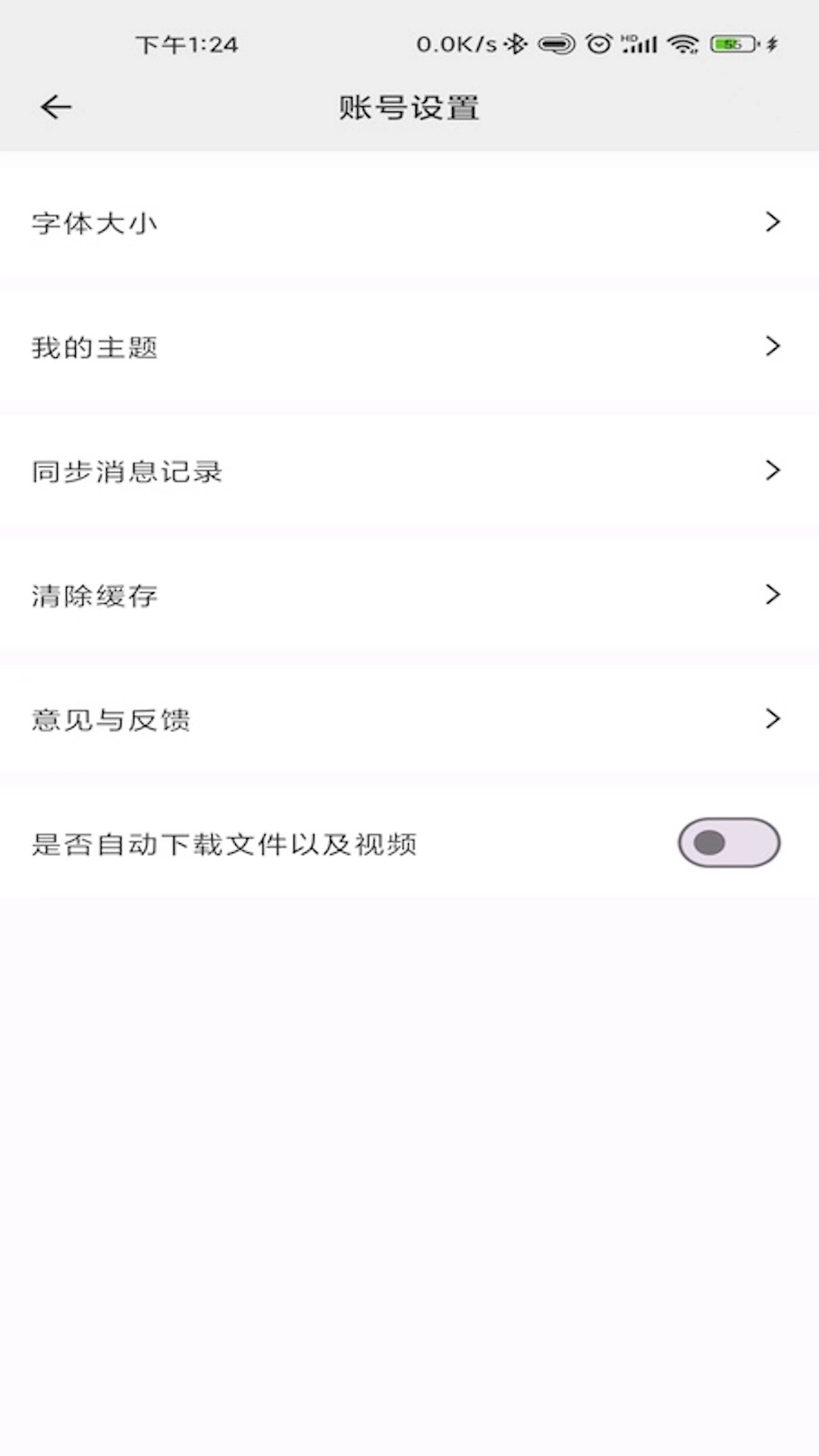
Task: Click the signal strength bars icon
Action: (x=641, y=47)
